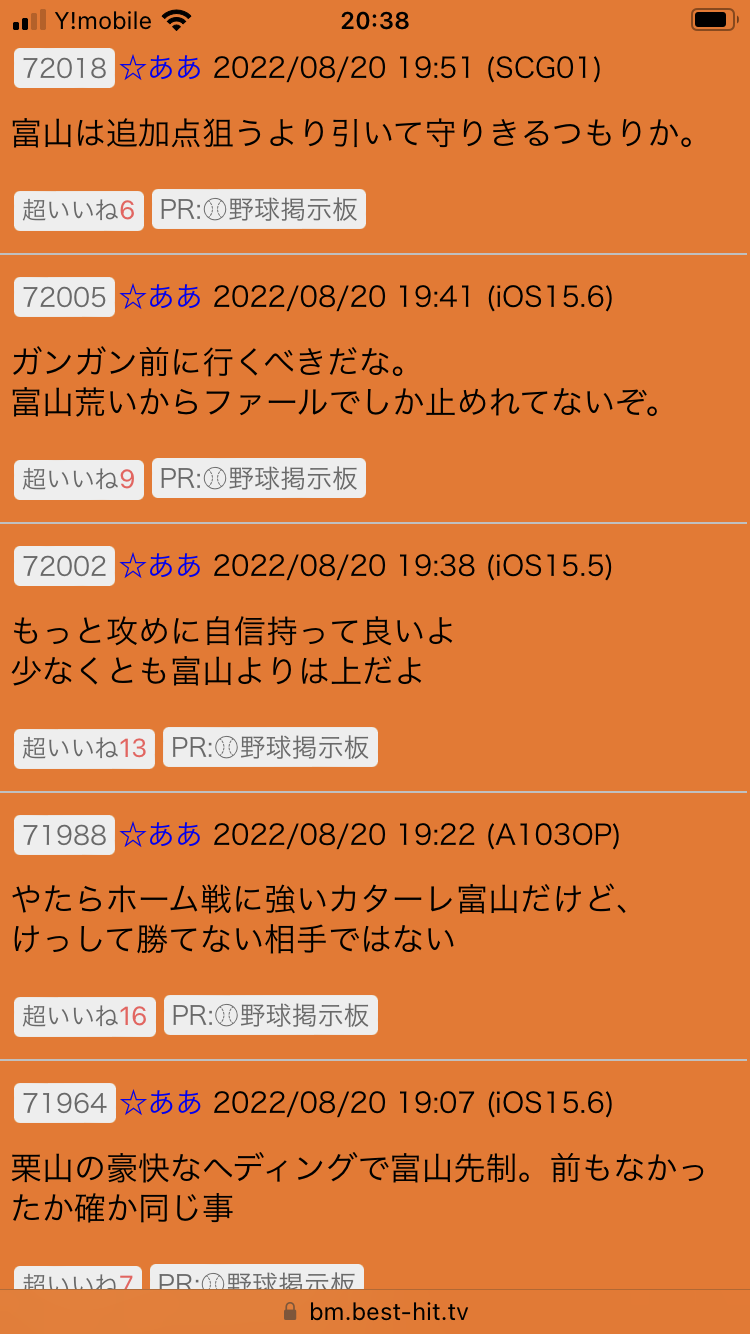Open ☆ああ username on post 72005
The width and height of the screenshot is (750, 1334).
point(161,297)
